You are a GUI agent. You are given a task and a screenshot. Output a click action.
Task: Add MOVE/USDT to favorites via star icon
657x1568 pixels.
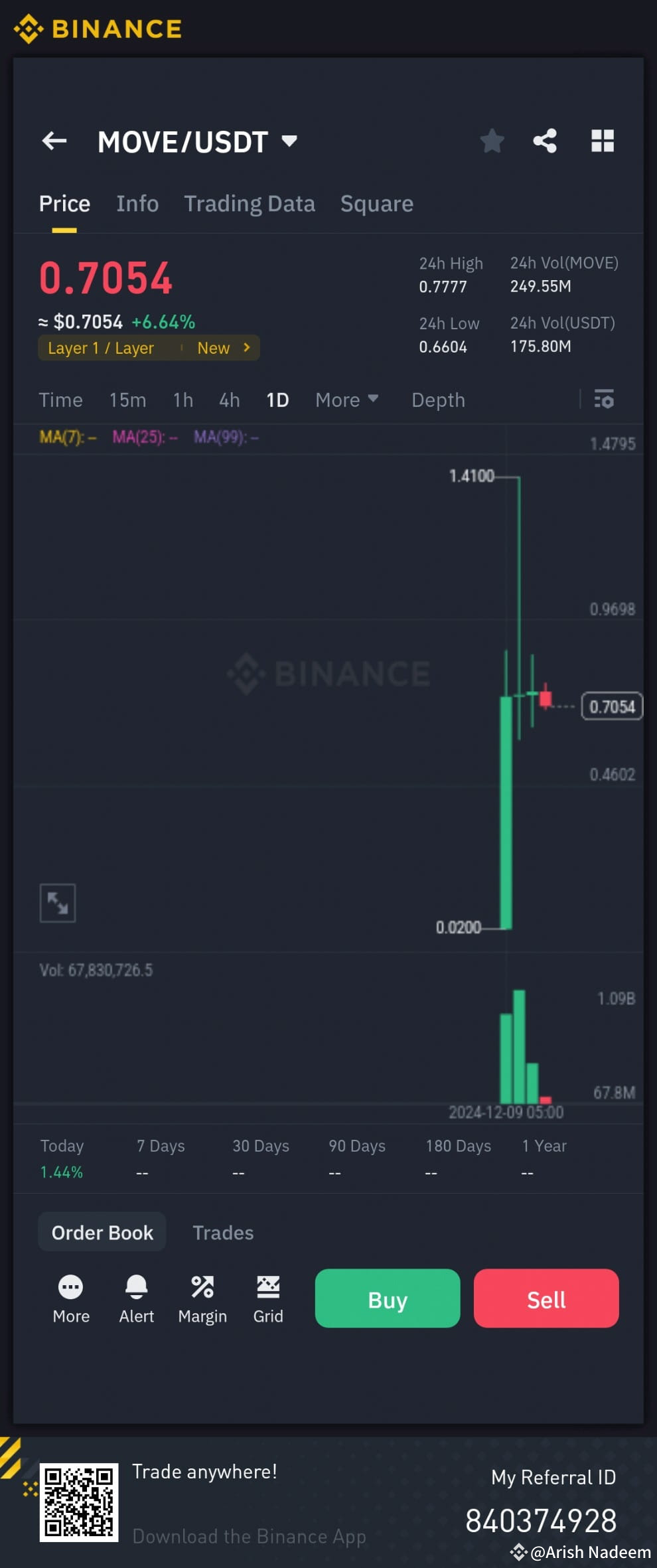[x=492, y=141]
